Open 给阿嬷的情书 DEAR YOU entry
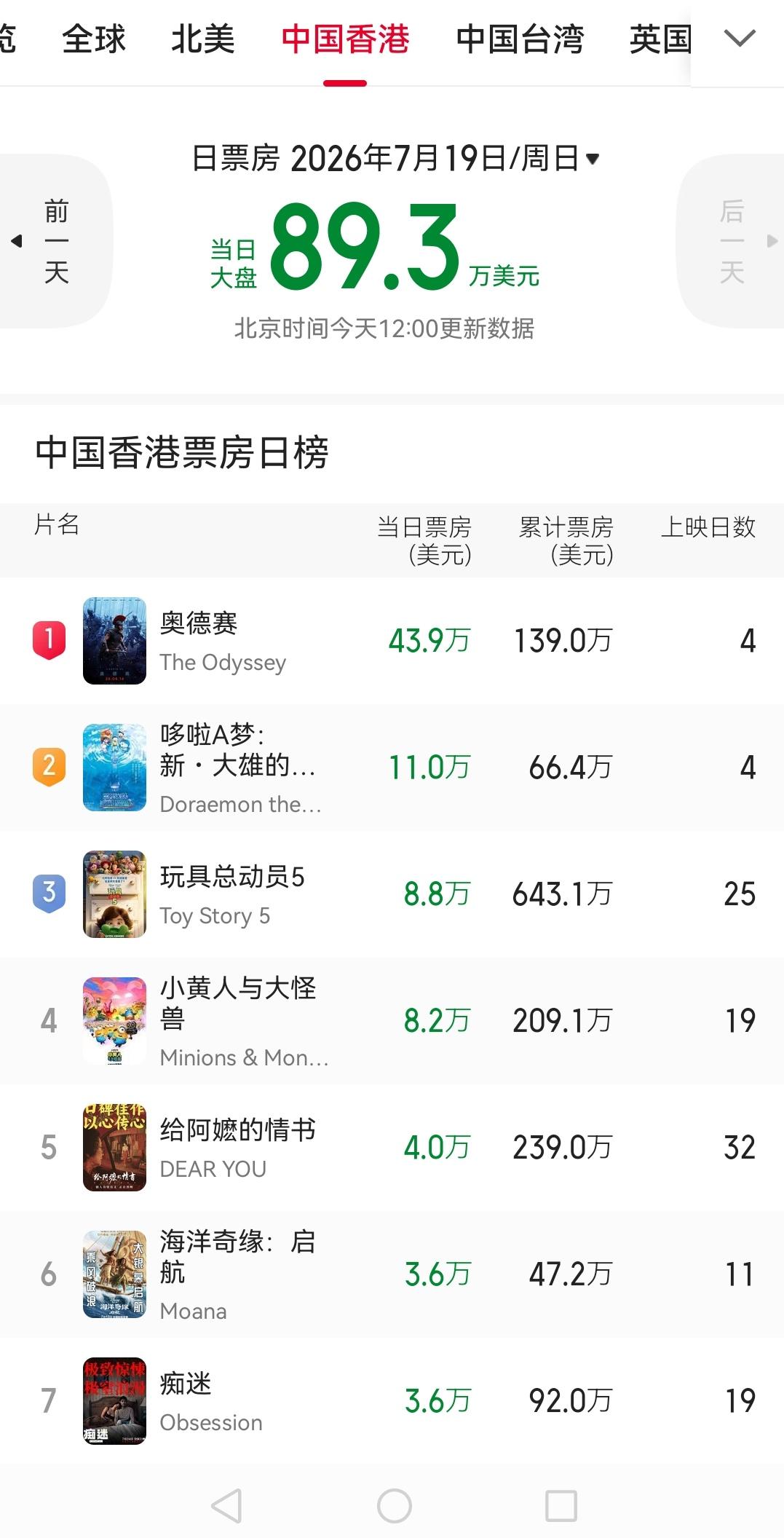Viewport: 784px width, 1538px height. [392, 1148]
